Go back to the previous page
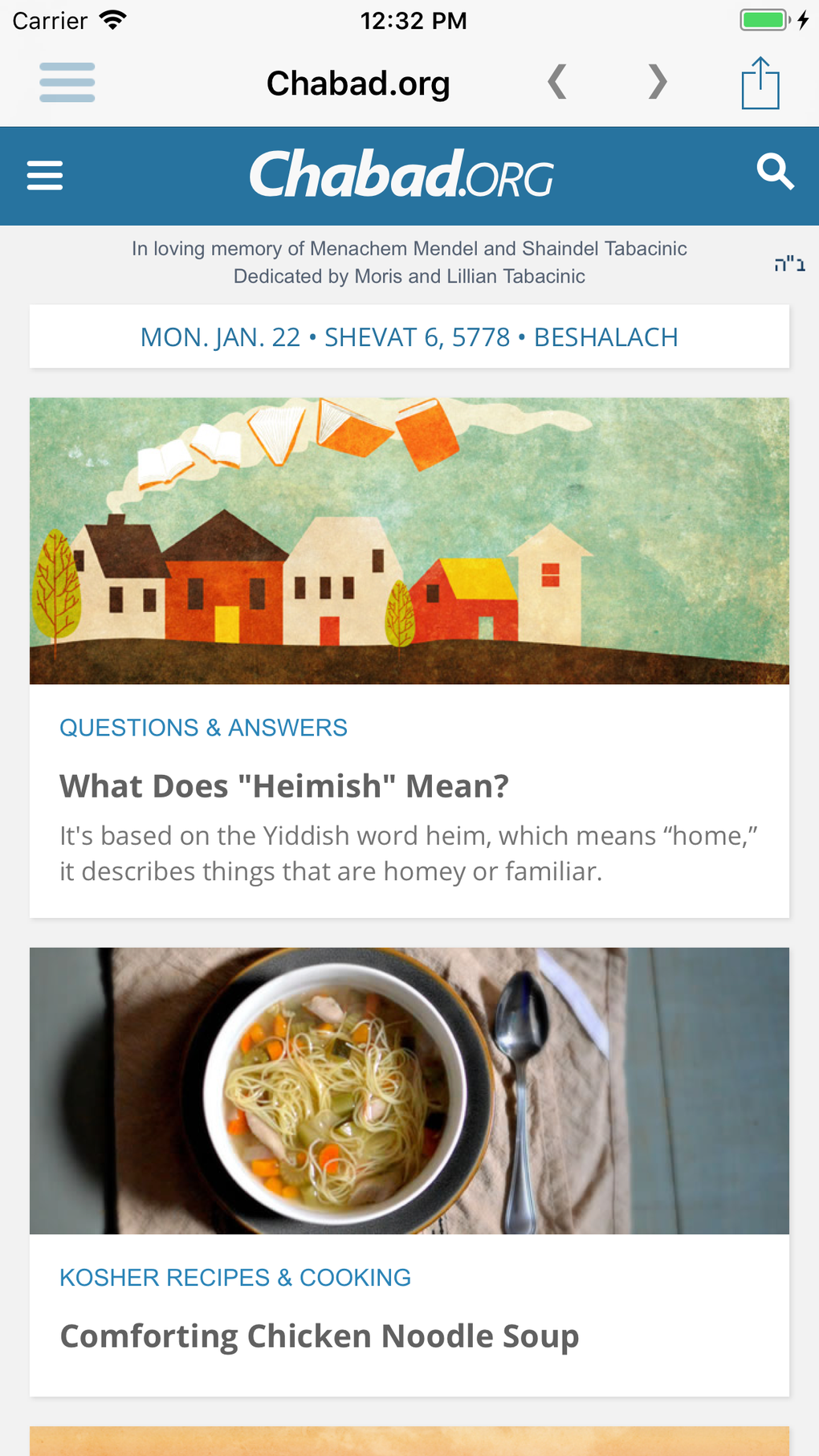Image resolution: width=819 pixels, height=1456 pixels. (557, 82)
